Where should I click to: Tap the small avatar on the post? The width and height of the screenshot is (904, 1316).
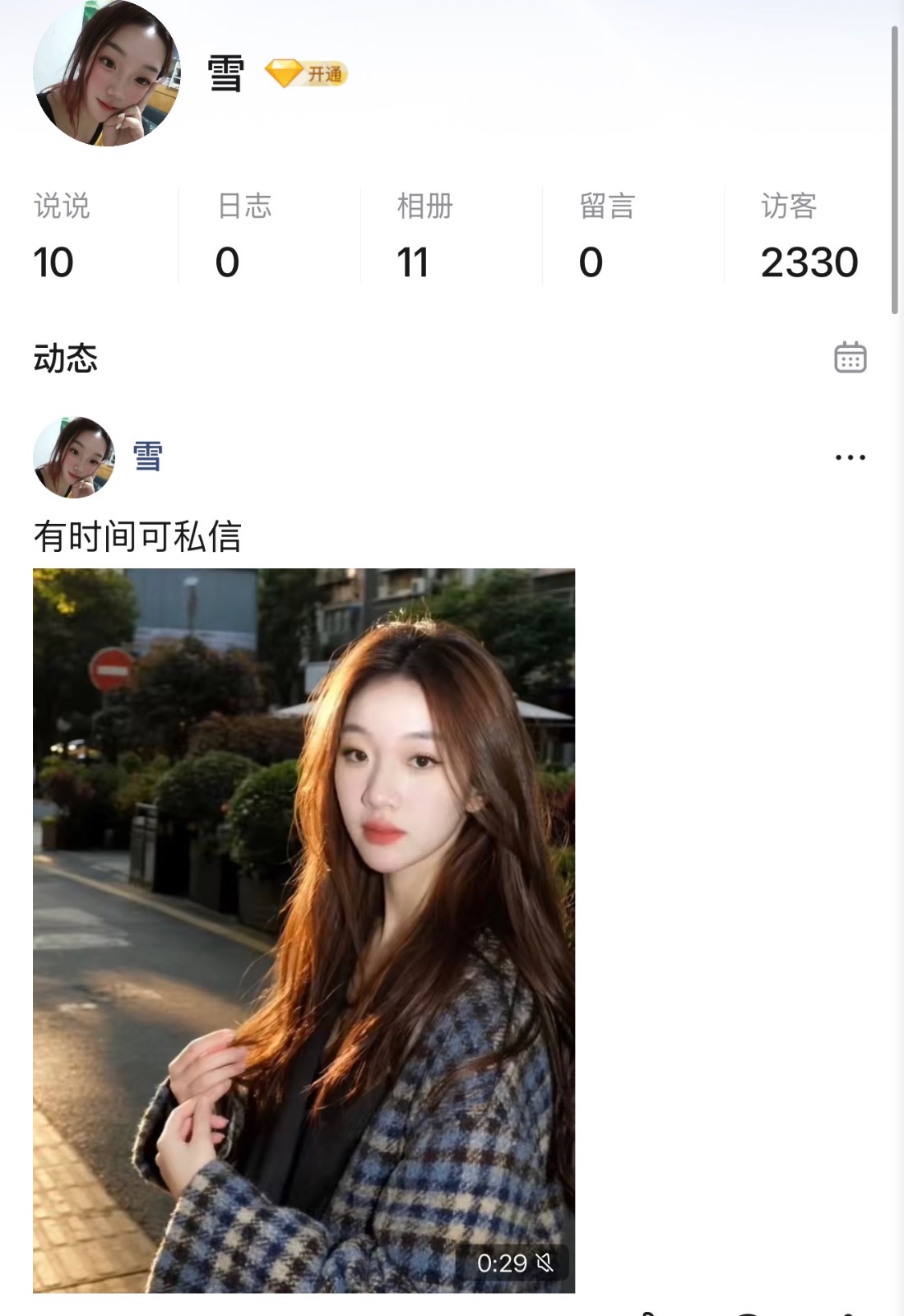point(74,457)
